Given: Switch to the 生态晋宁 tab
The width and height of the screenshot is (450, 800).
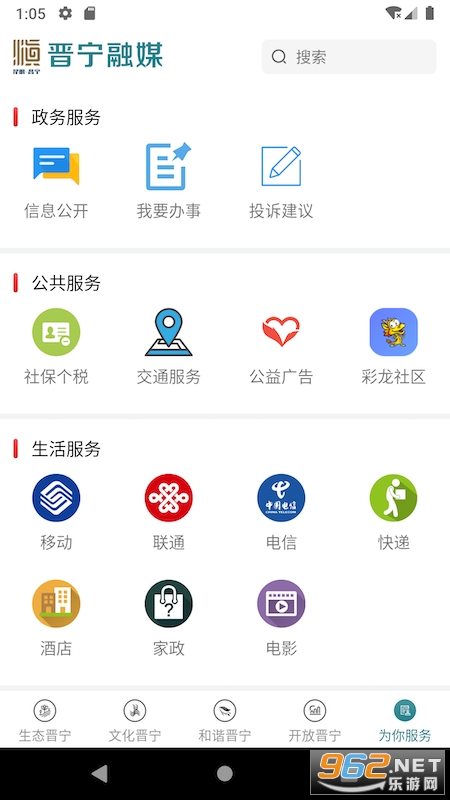Looking at the screenshot, I should click(45, 720).
